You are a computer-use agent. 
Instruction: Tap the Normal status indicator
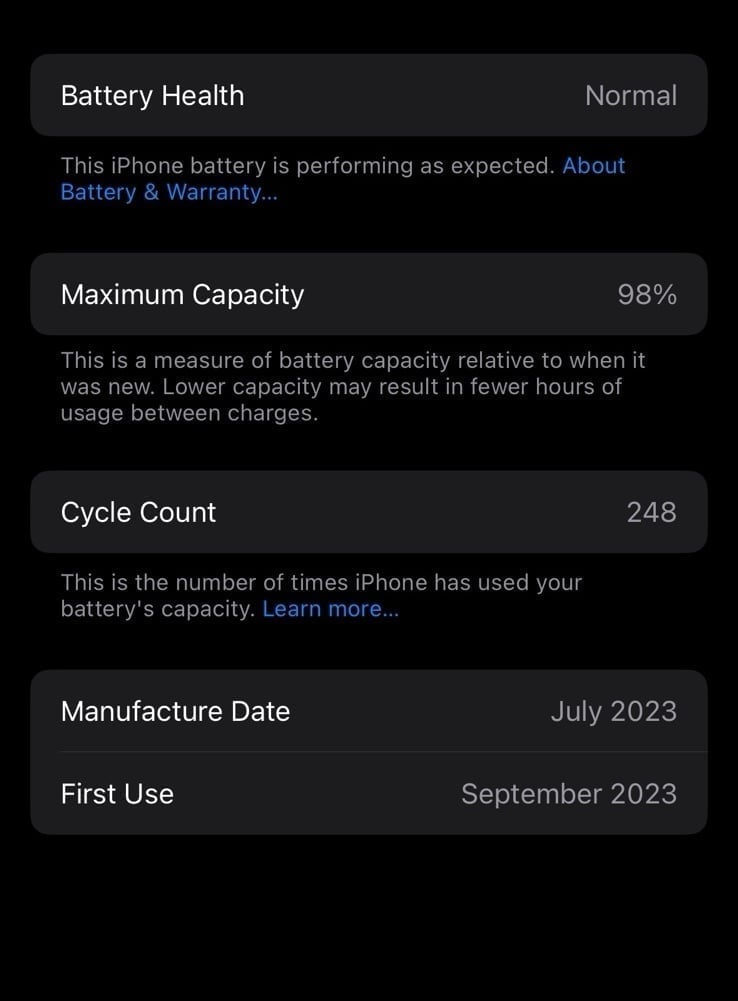631,95
